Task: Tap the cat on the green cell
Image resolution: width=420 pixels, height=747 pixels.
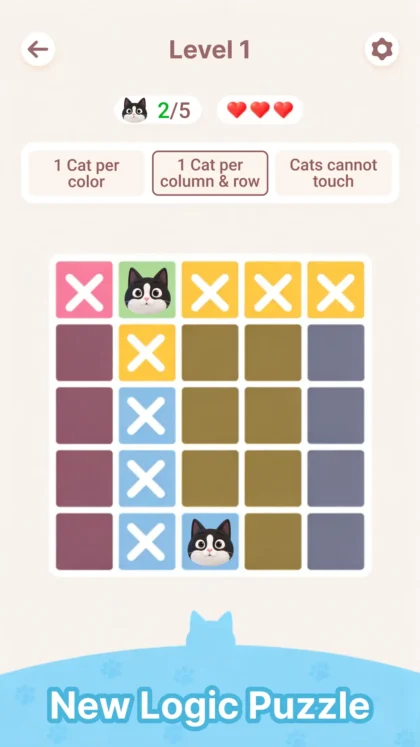Action: (147, 290)
